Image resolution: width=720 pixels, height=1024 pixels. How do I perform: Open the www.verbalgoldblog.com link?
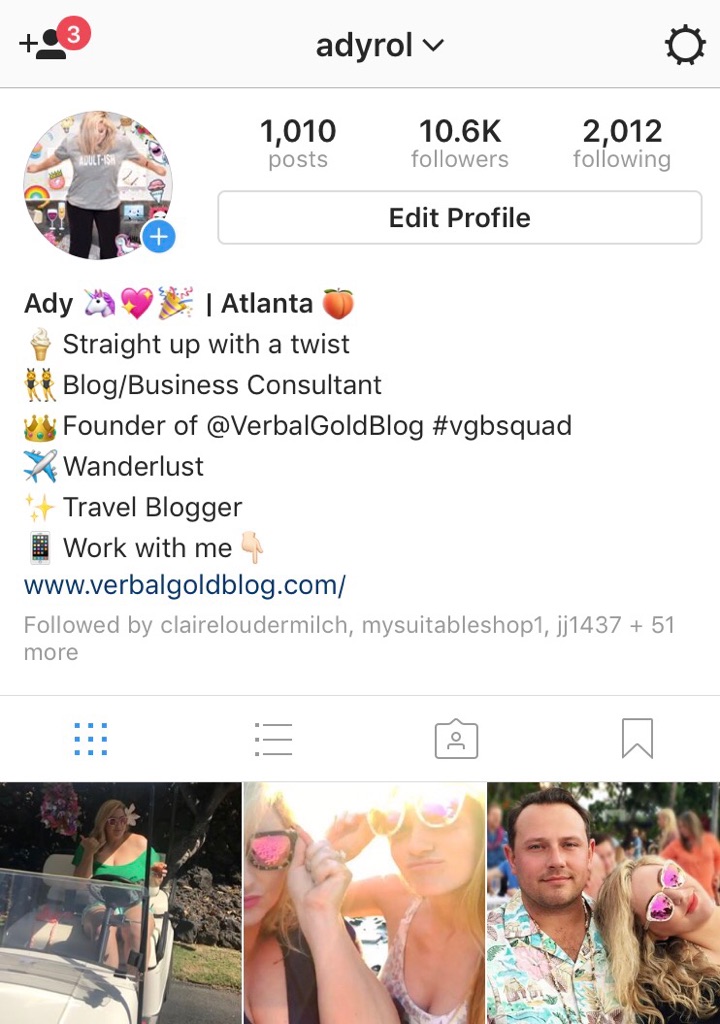(x=185, y=584)
